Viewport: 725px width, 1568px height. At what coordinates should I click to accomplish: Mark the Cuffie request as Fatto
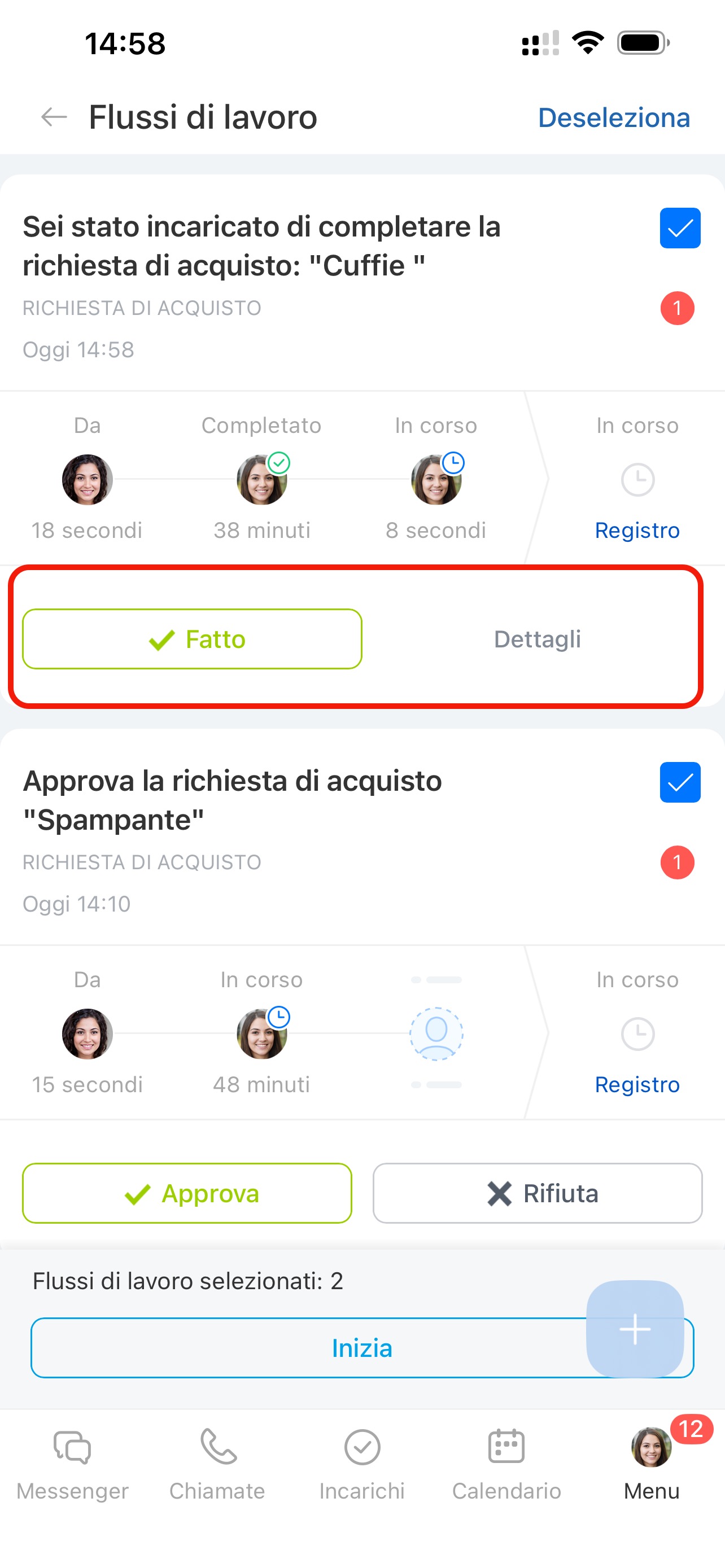[193, 639]
